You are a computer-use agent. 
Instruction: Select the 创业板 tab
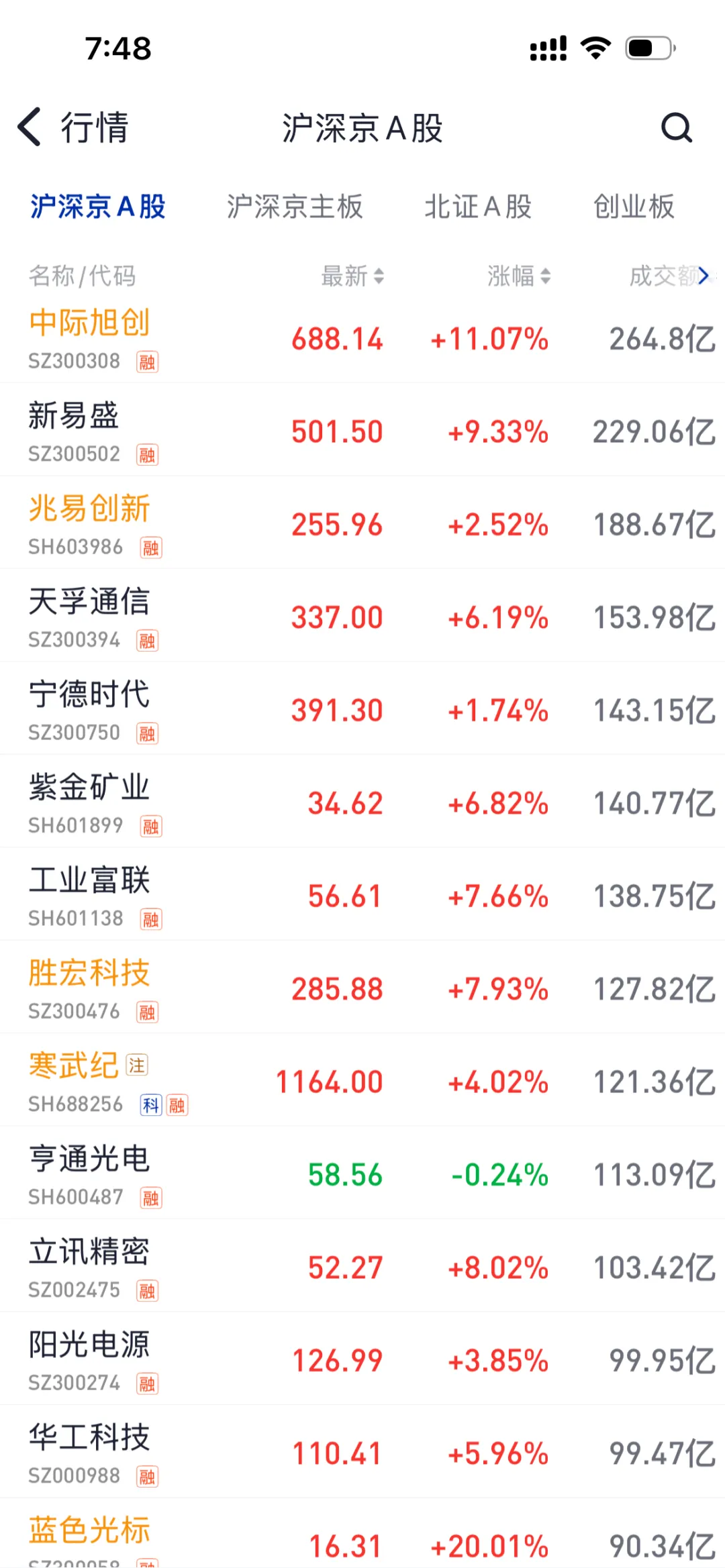(634, 207)
